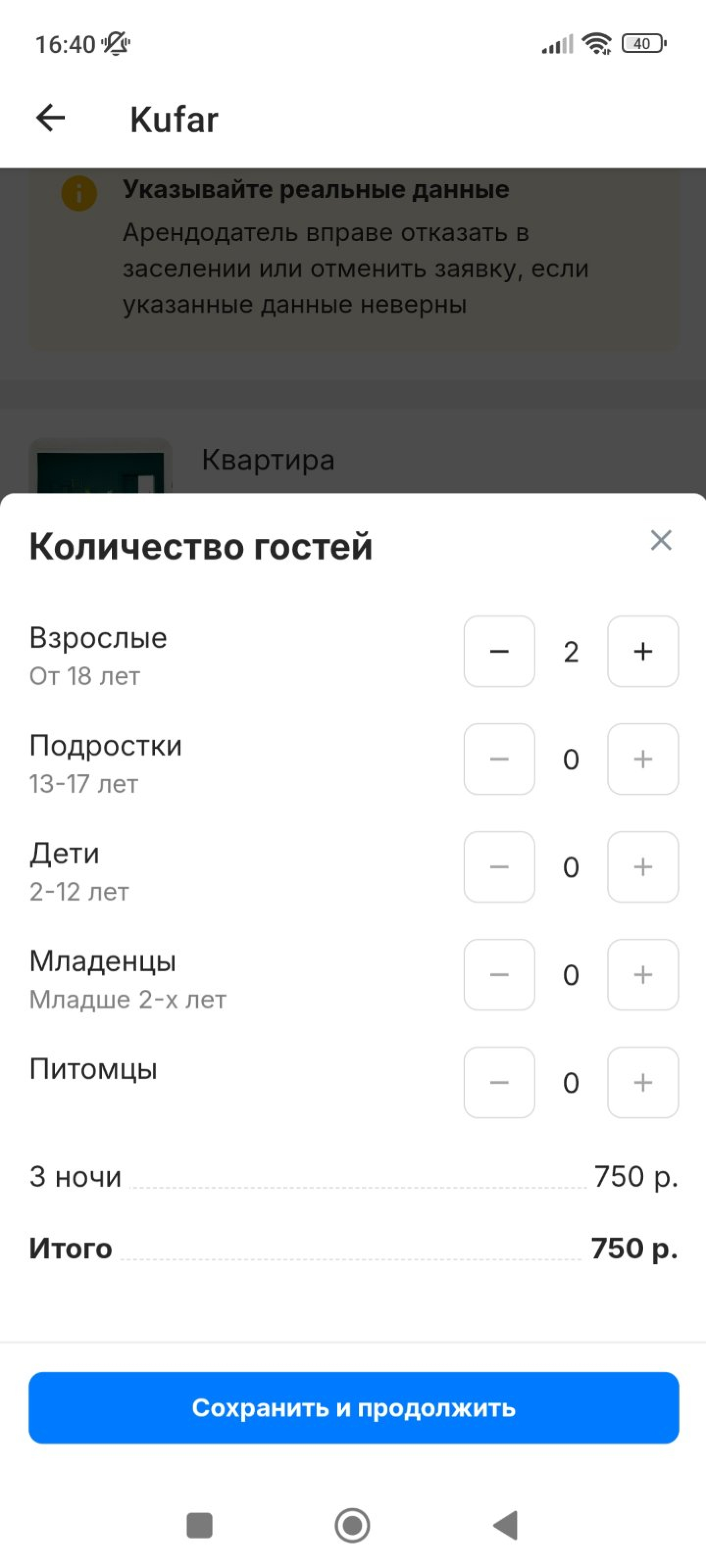Decrease the number of adults
This screenshot has width=706, height=1568.
coord(499,651)
